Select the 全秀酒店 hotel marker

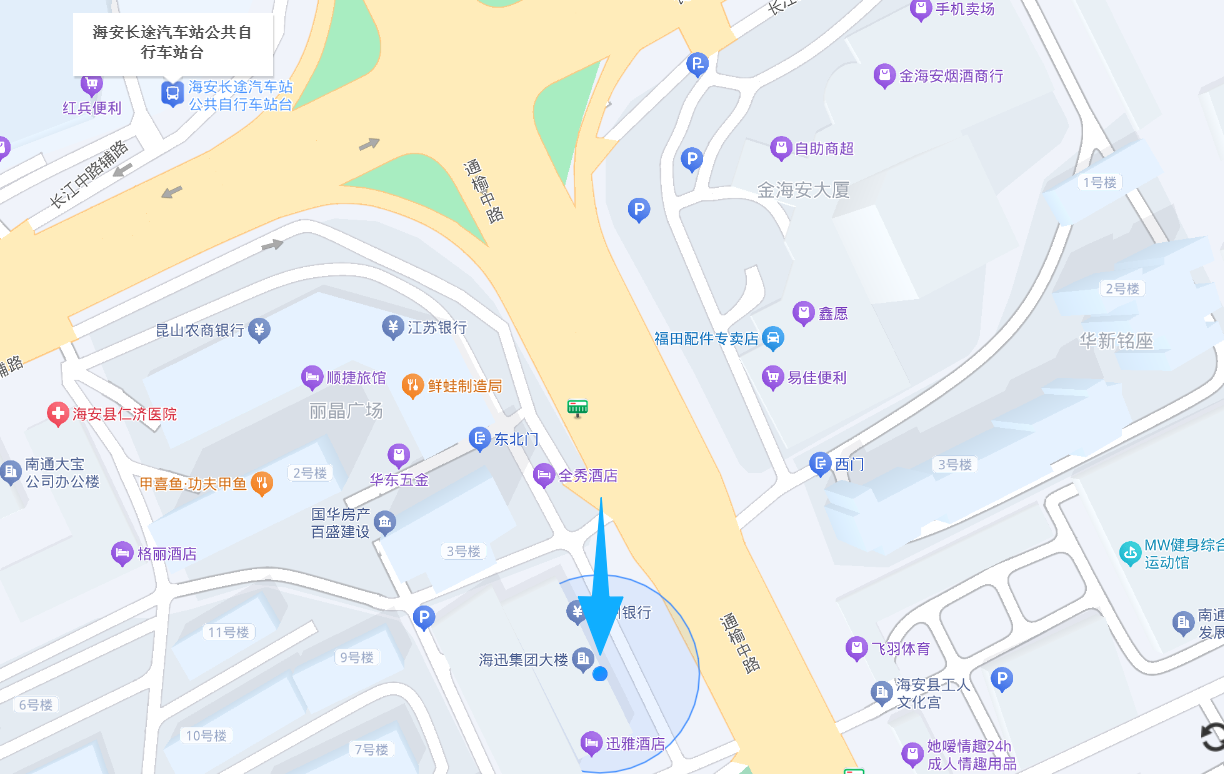click(544, 475)
